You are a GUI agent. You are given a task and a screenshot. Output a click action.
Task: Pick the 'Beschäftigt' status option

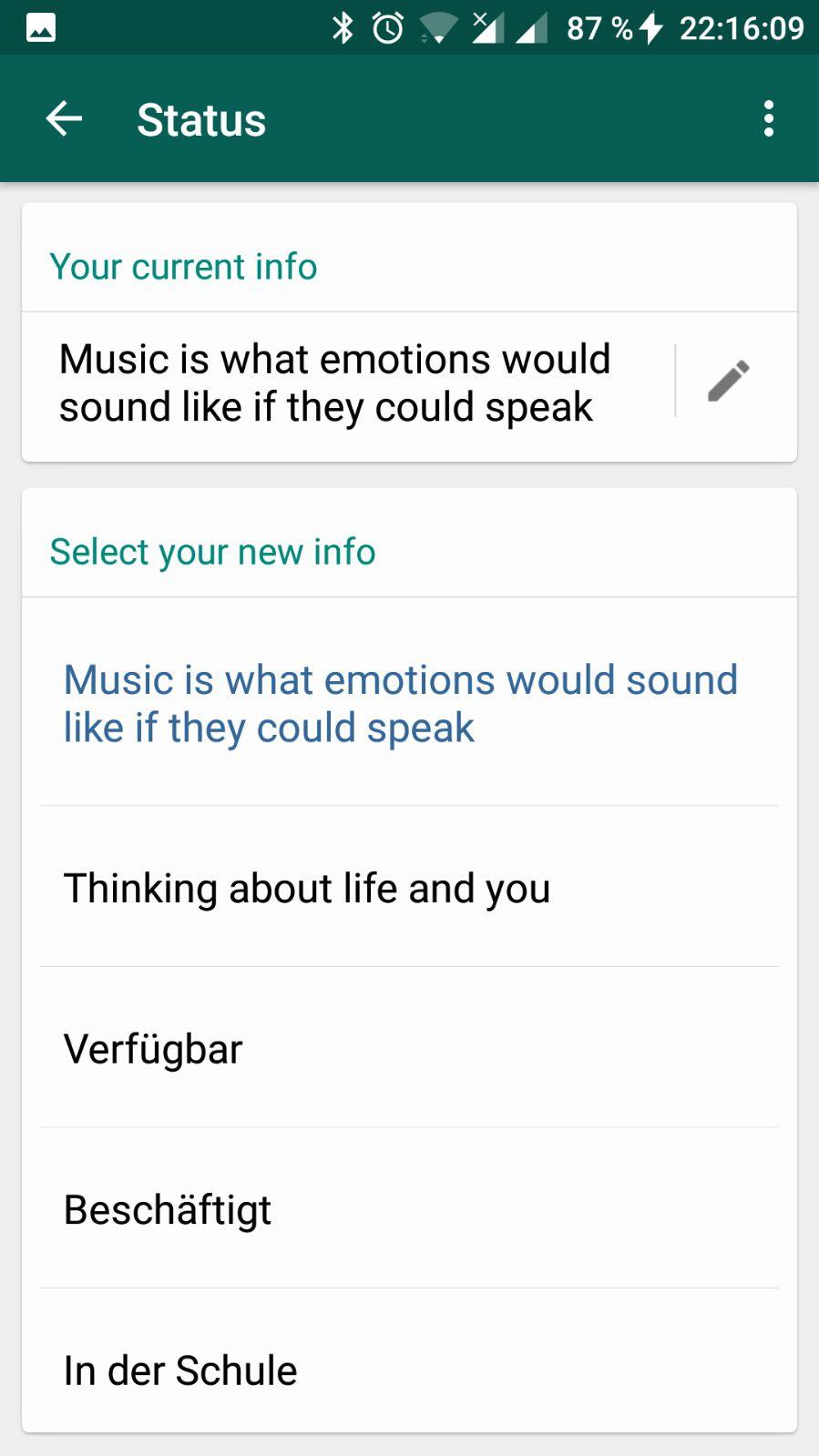168,1210
